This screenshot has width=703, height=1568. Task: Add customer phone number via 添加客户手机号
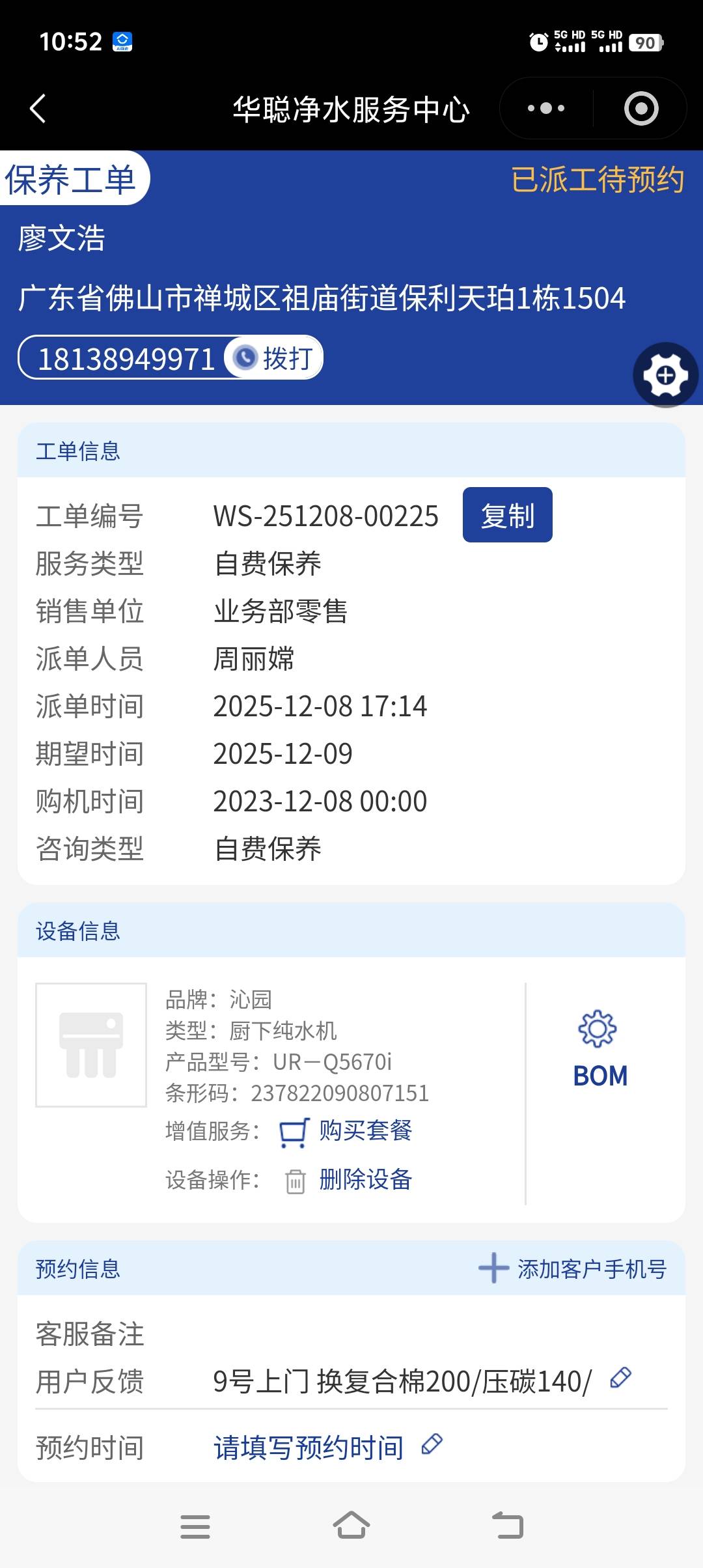[573, 1268]
